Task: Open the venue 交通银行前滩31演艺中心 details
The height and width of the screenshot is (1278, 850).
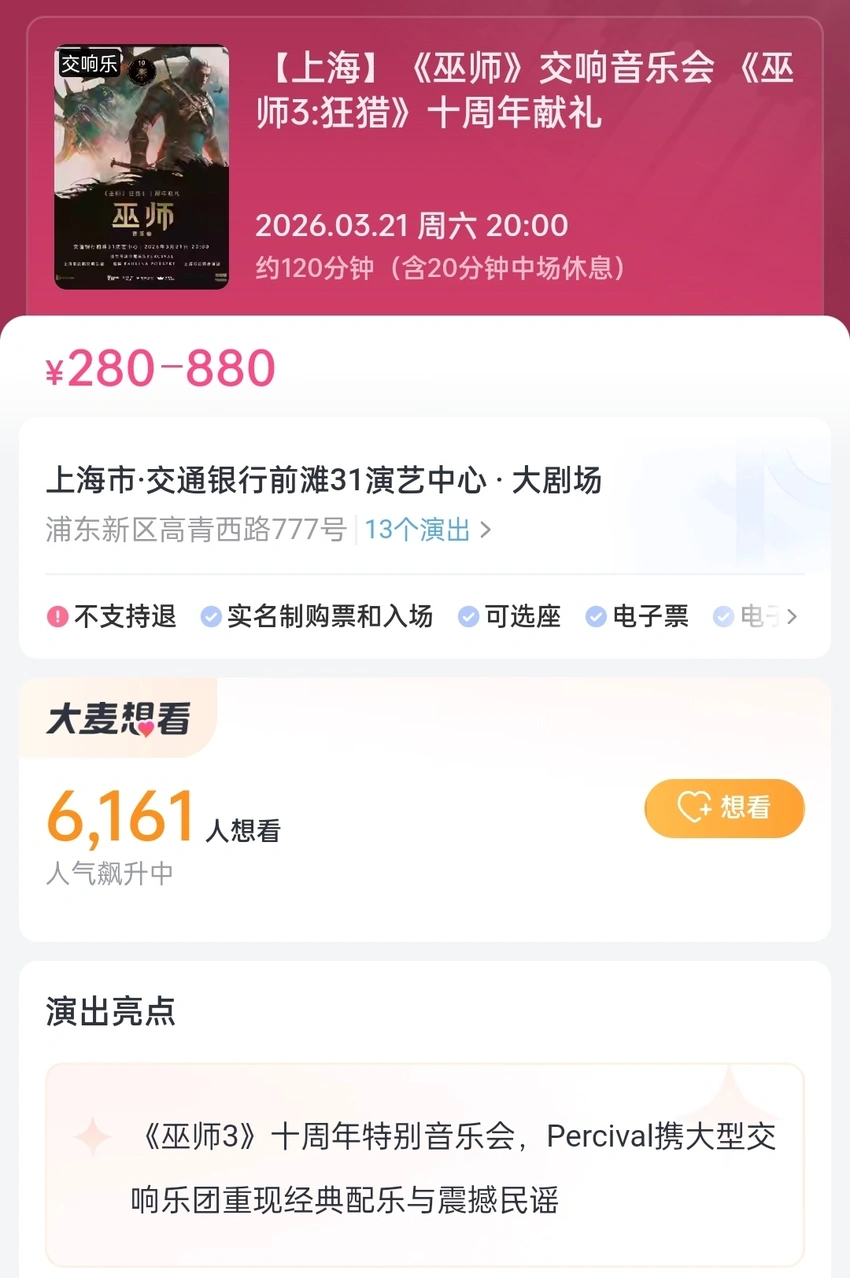Action: [323, 481]
